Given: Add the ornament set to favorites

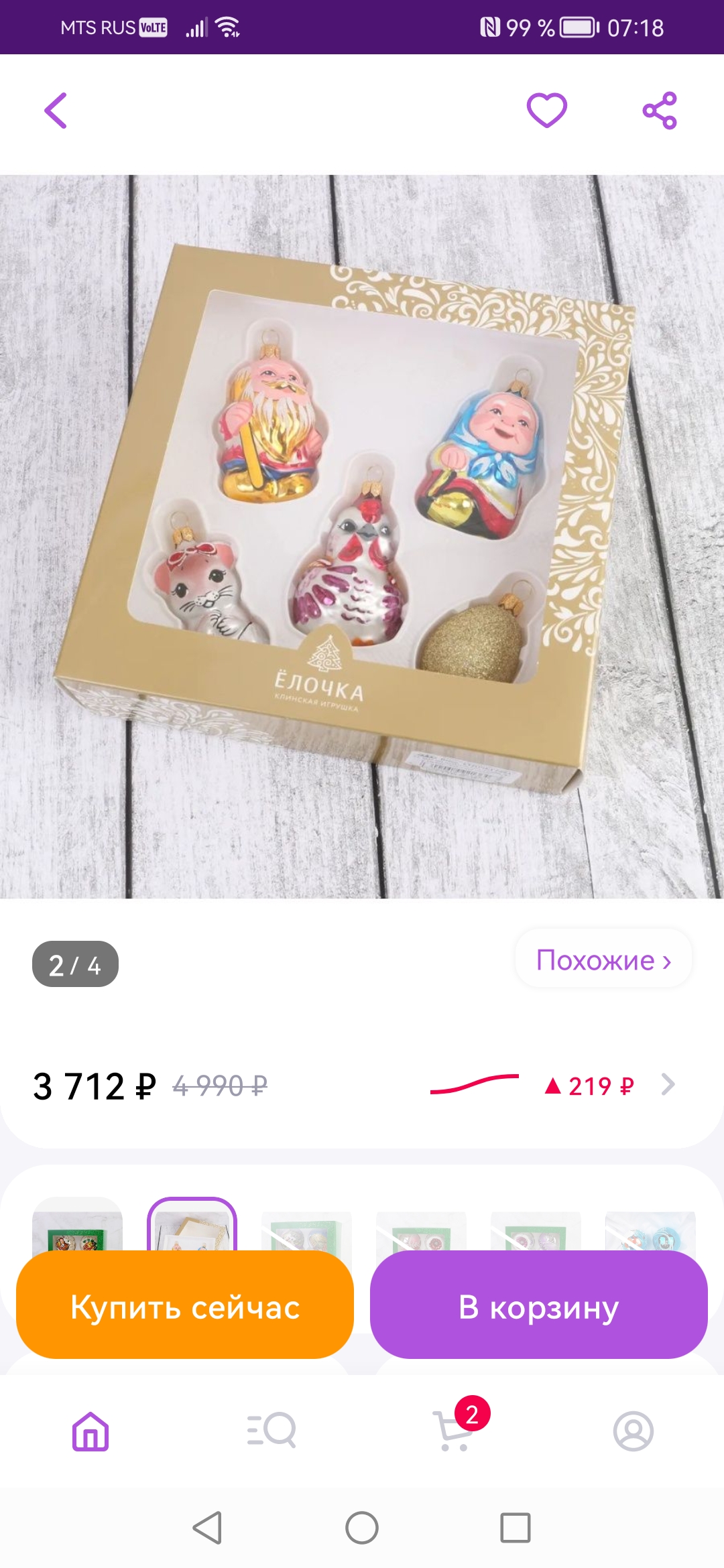Looking at the screenshot, I should pos(546,111).
